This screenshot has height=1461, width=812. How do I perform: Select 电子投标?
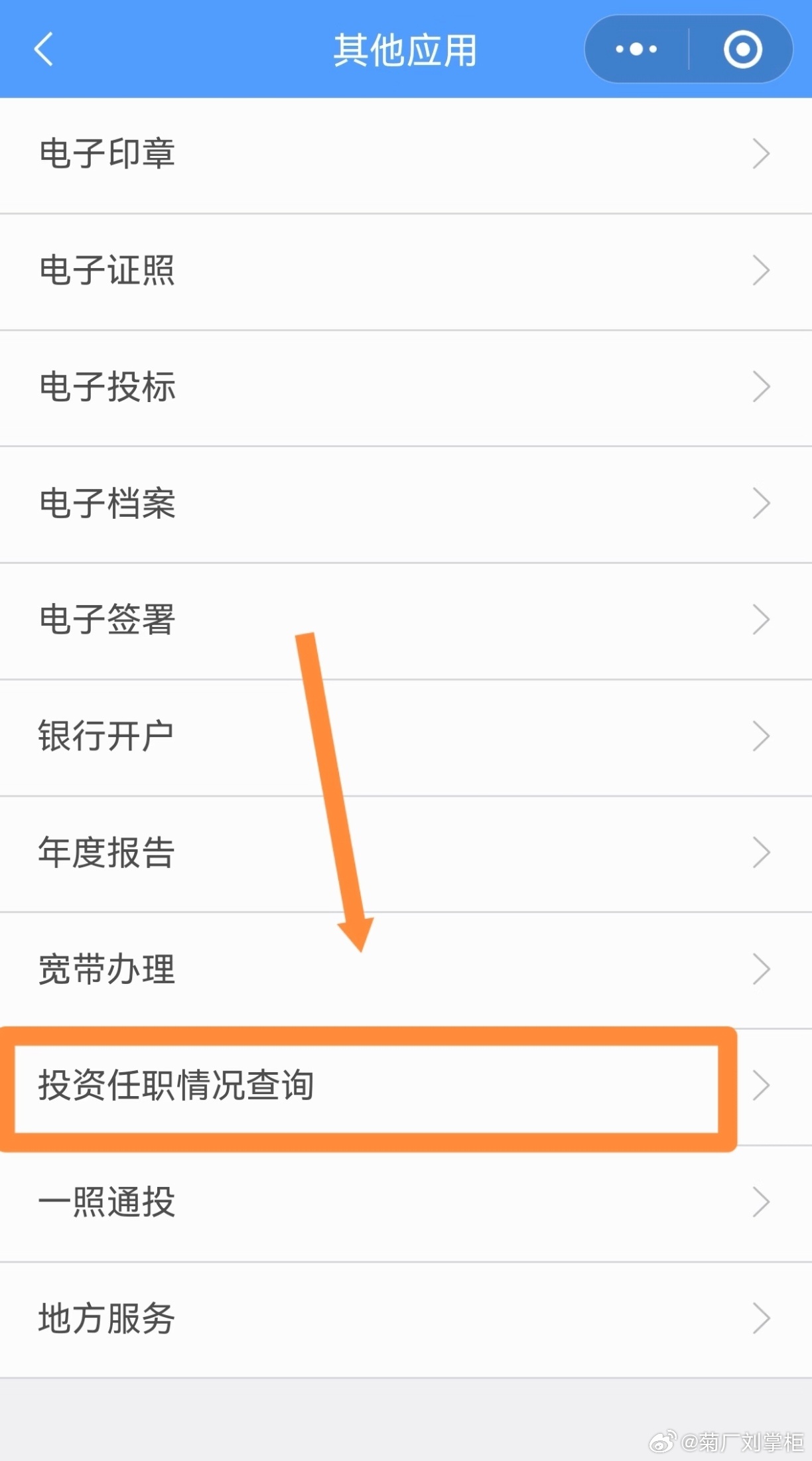pos(406,388)
